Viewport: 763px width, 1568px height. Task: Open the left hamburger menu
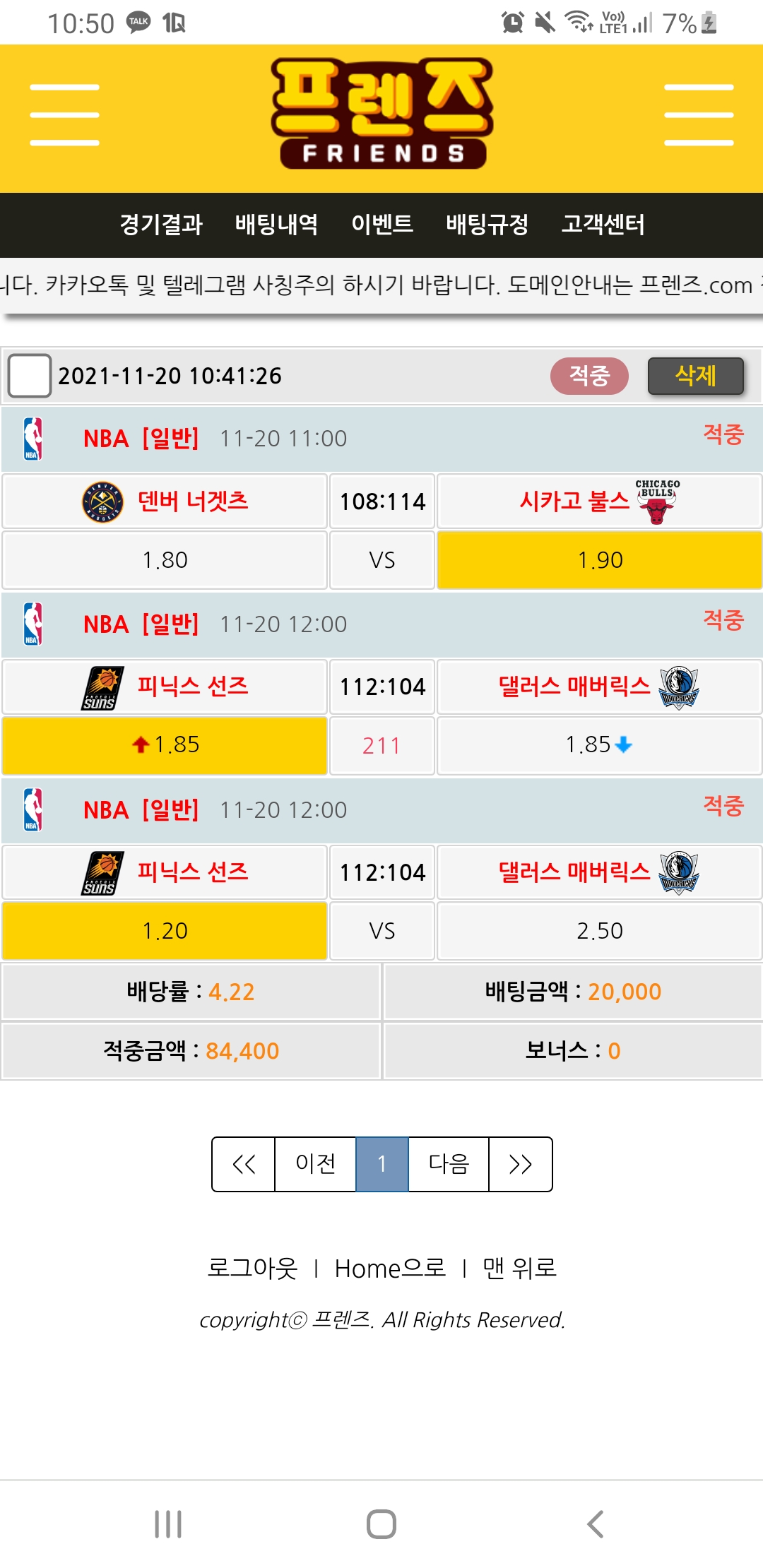(64, 115)
